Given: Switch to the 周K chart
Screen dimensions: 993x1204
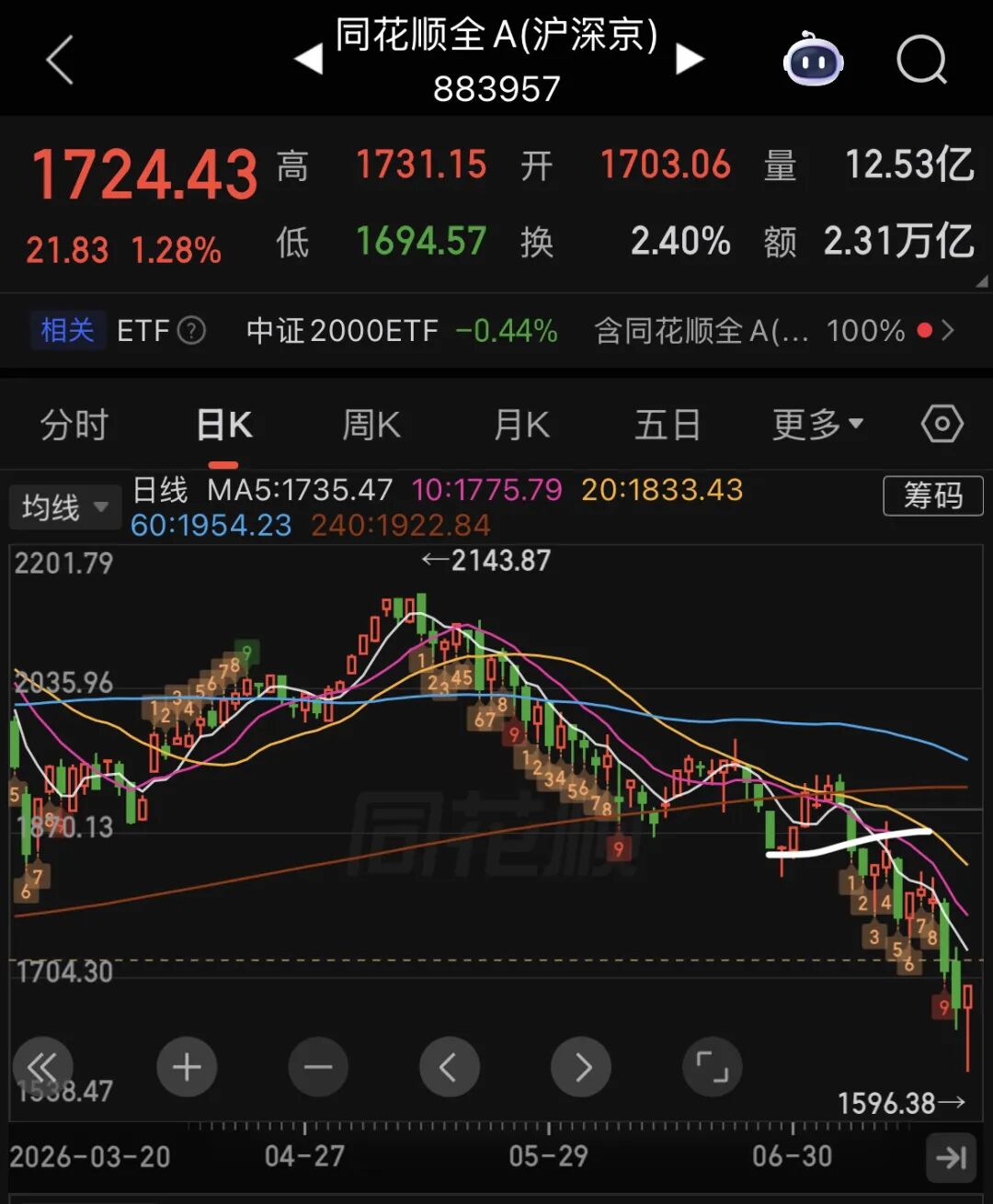Looking at the screenshot, I should point(371,426).
